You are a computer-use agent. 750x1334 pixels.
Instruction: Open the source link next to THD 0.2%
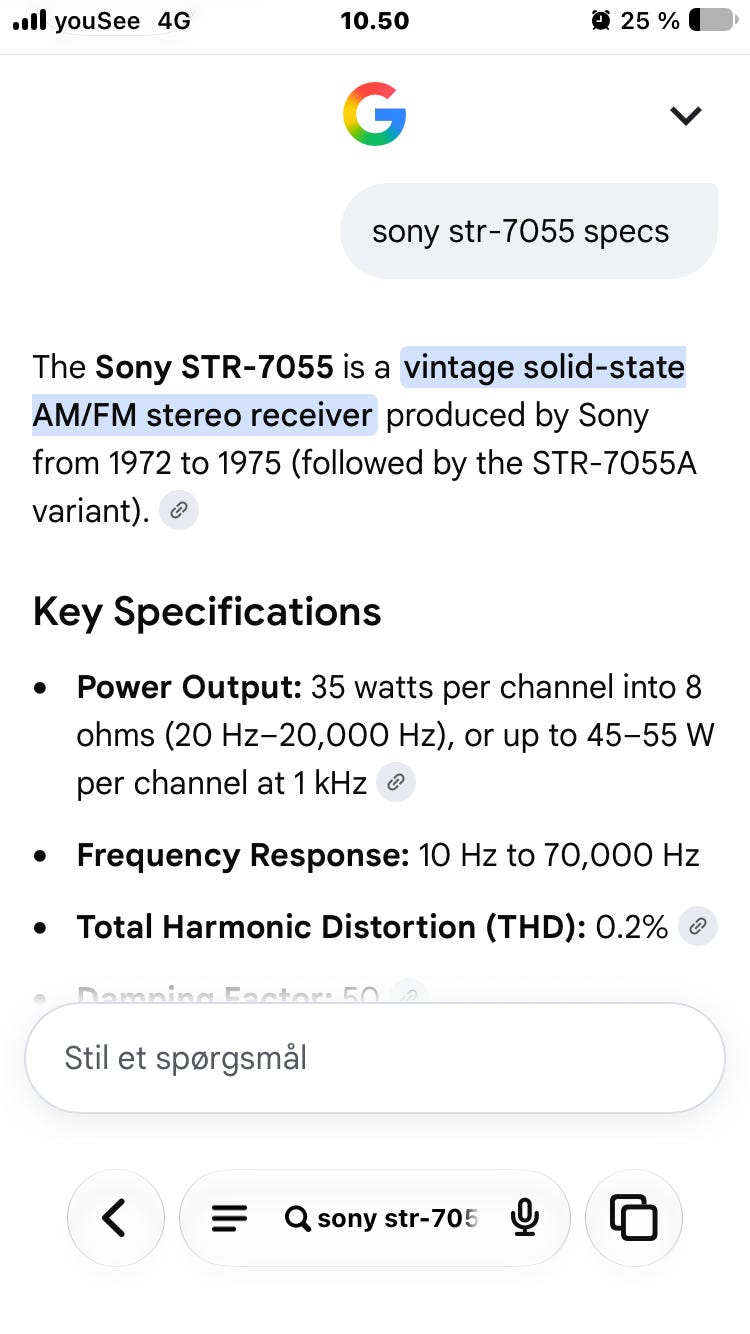(x=697, y=926)
